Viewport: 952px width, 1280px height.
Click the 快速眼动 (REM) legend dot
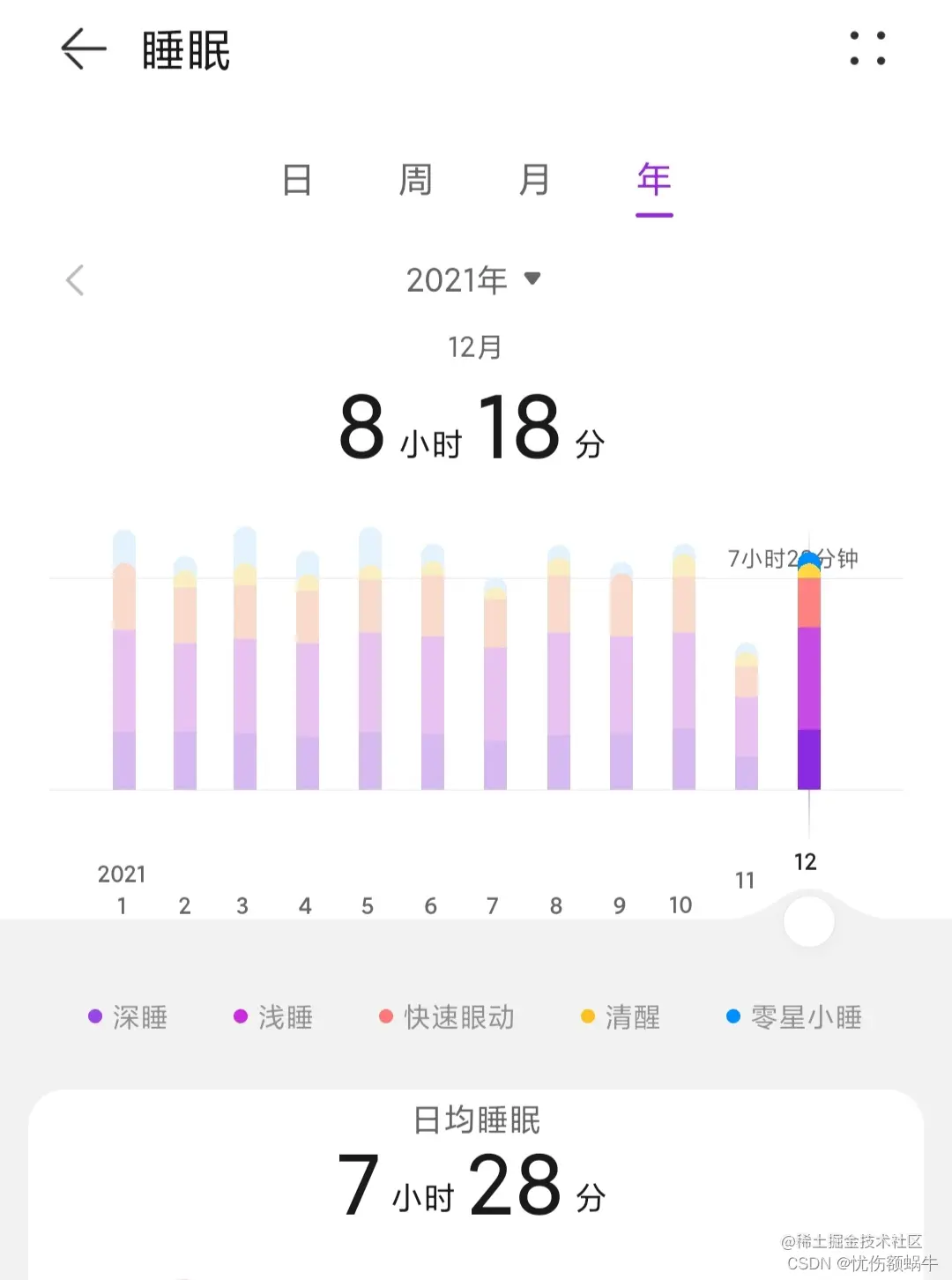[x=385, y=1016]
